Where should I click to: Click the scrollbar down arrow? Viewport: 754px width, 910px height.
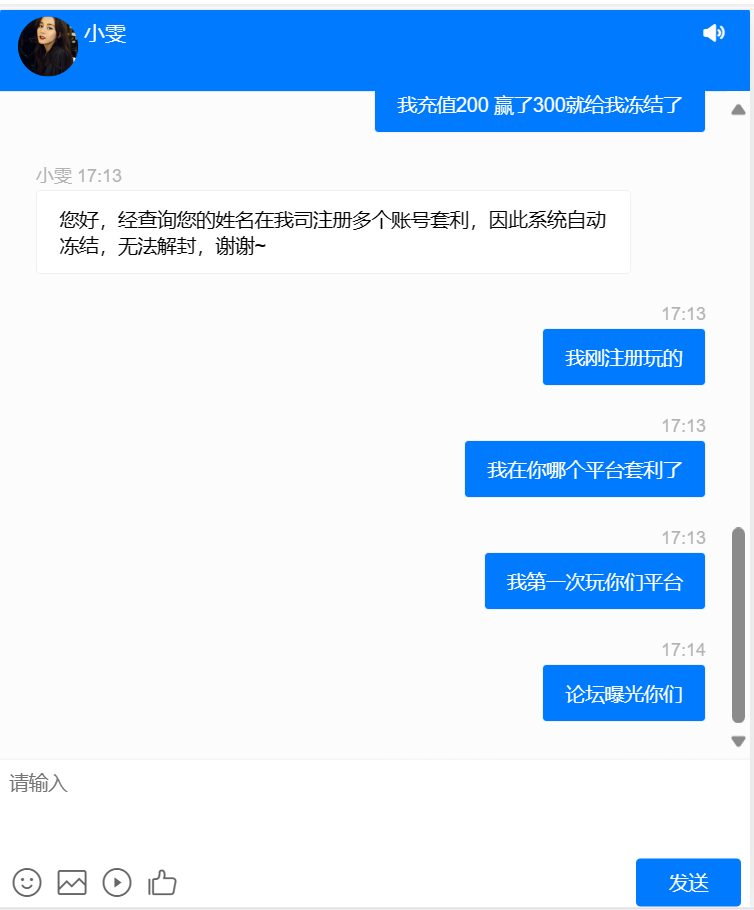(x=738, y=741)
